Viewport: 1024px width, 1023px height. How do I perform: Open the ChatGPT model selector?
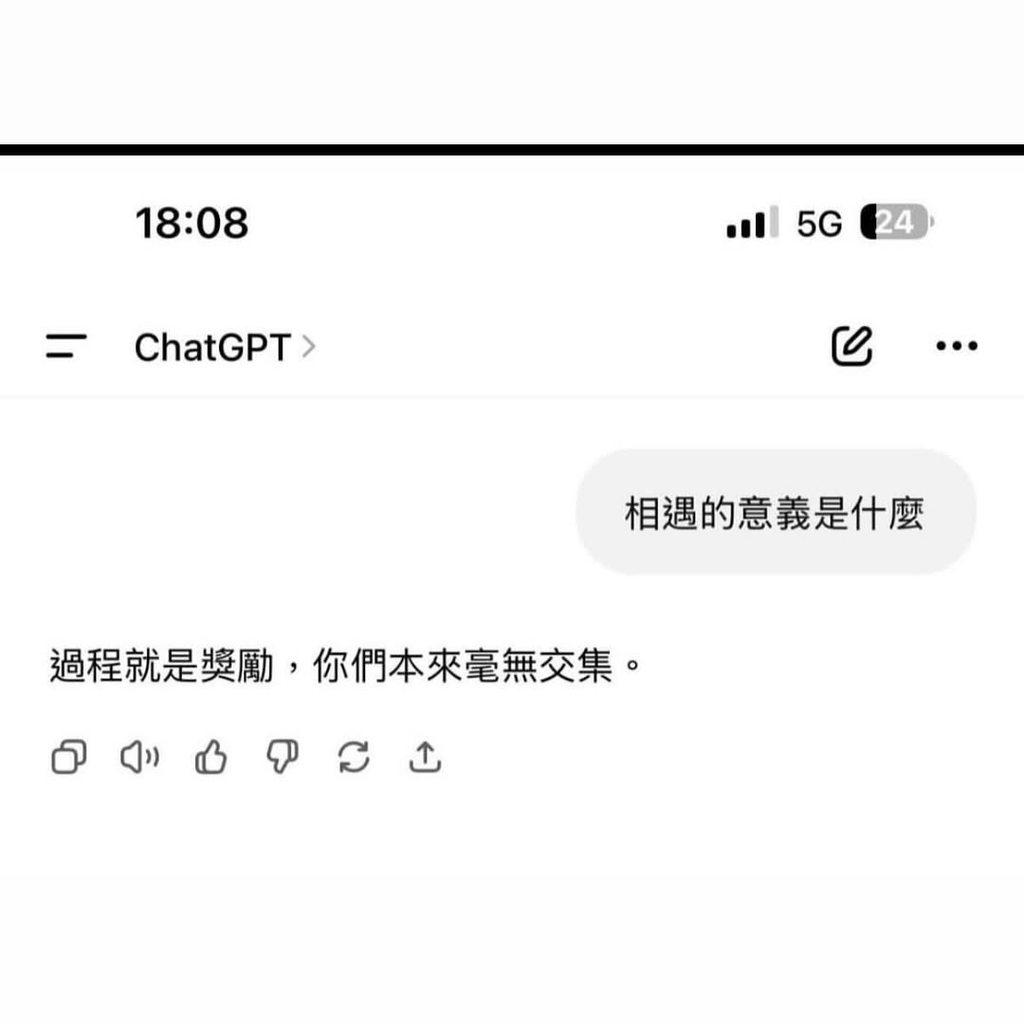point(224,347)
